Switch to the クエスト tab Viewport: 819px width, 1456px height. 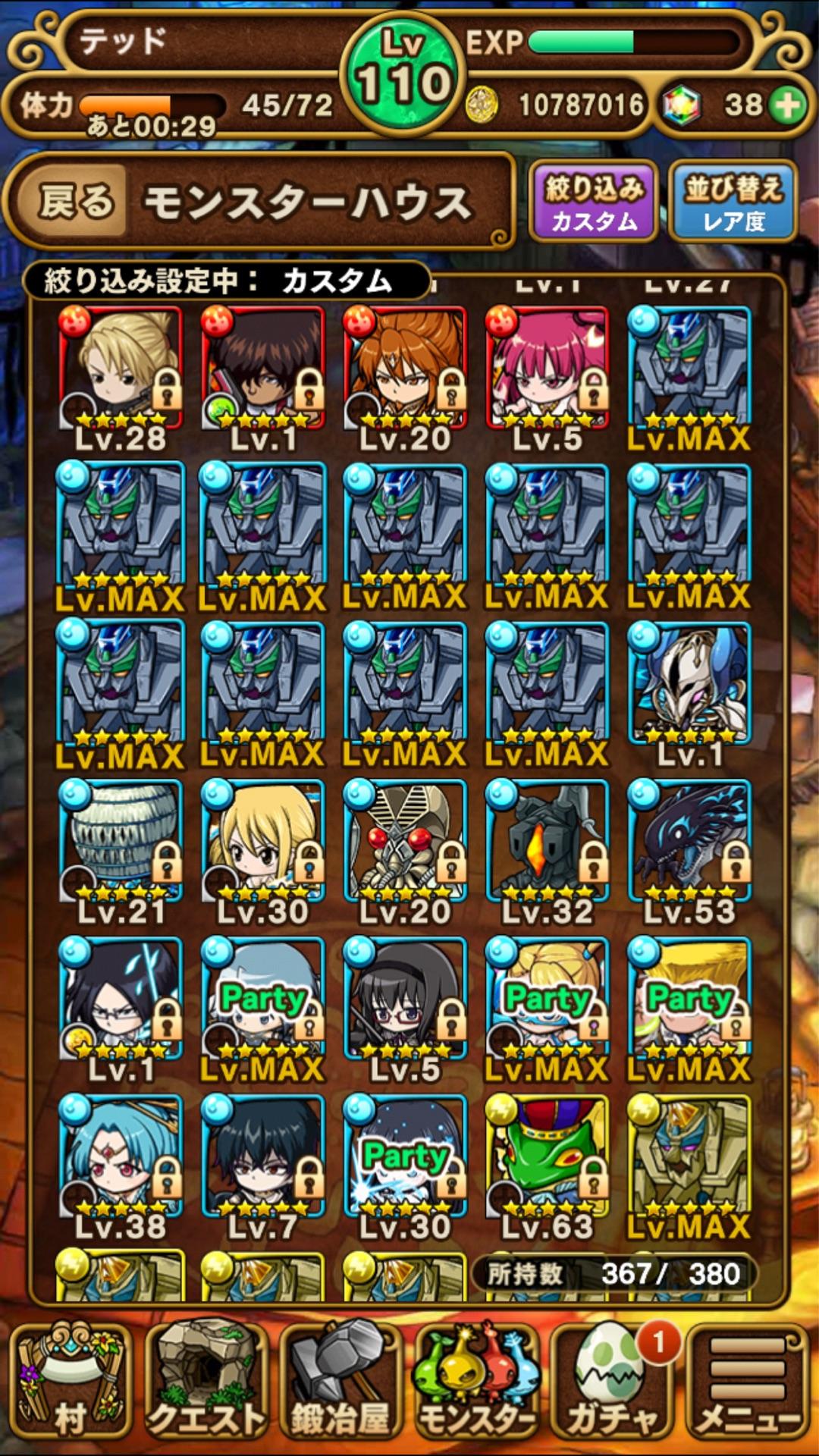pos(206,1382)
